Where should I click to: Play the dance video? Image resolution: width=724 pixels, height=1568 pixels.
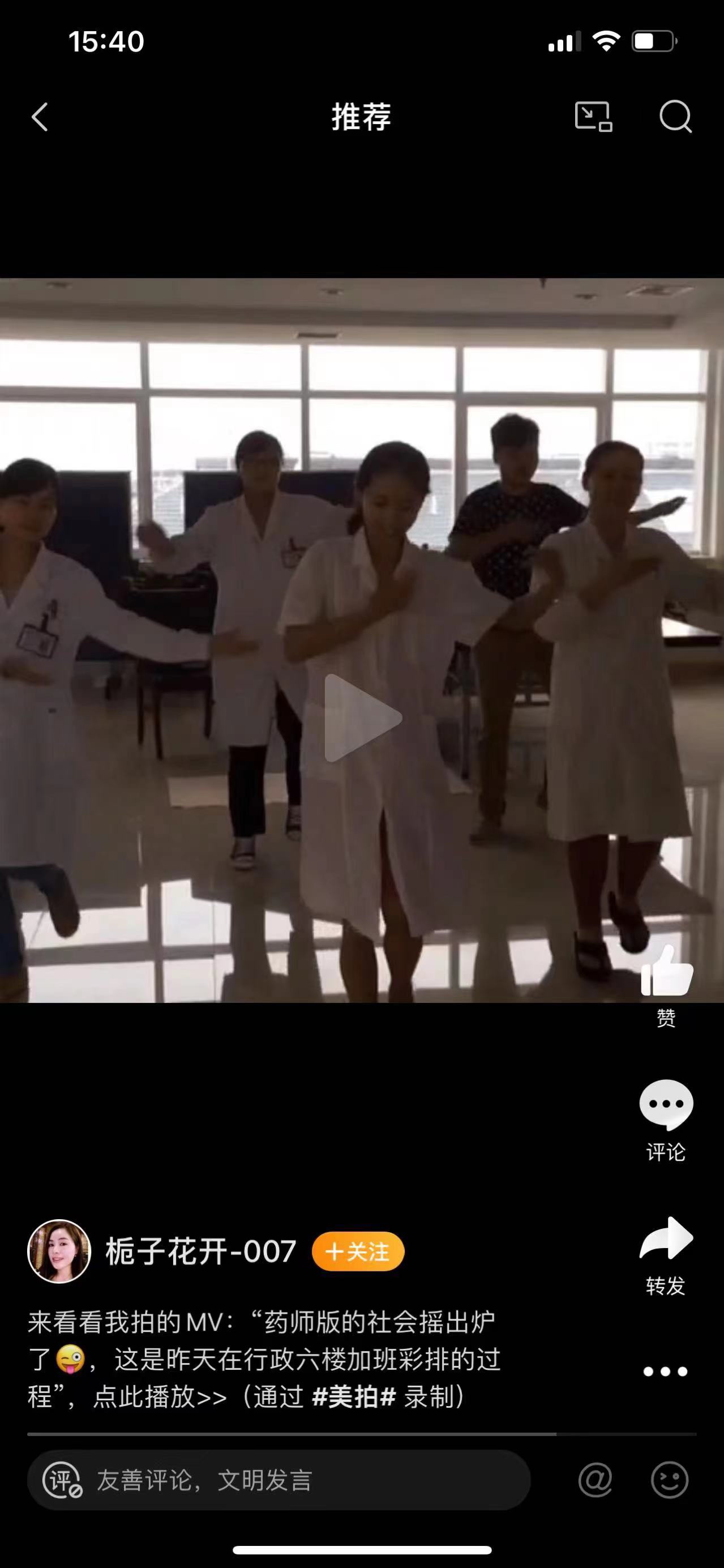(x=362, y=718)
